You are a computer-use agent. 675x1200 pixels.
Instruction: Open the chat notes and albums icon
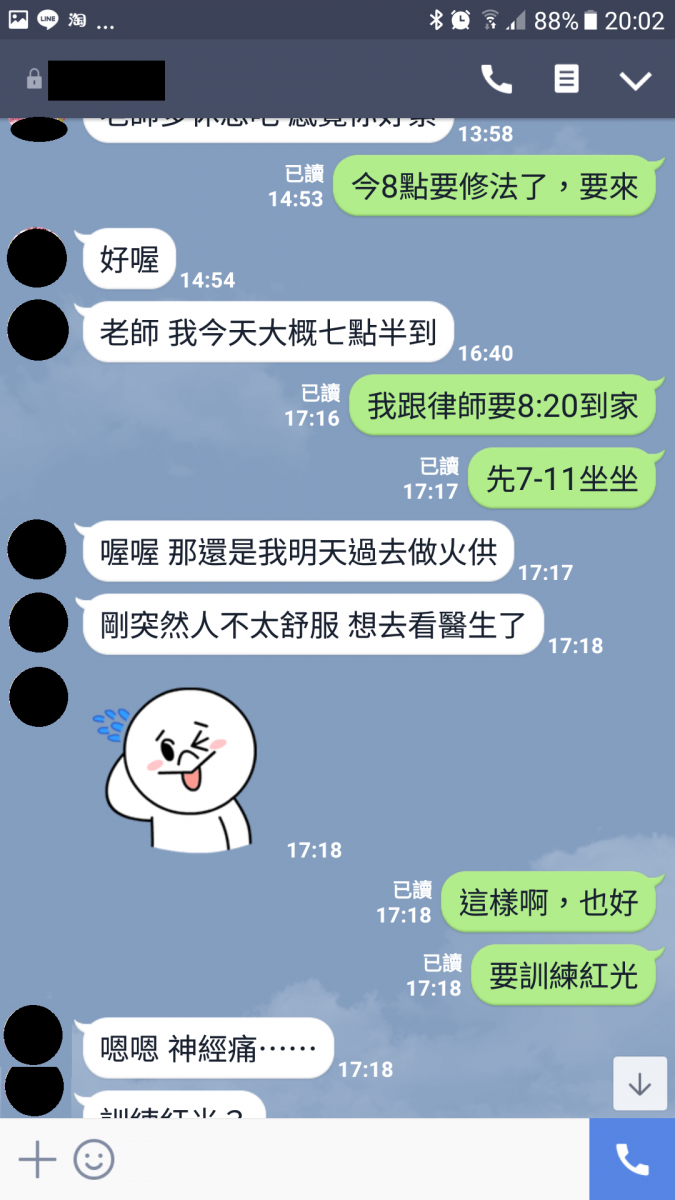[566, 80]
